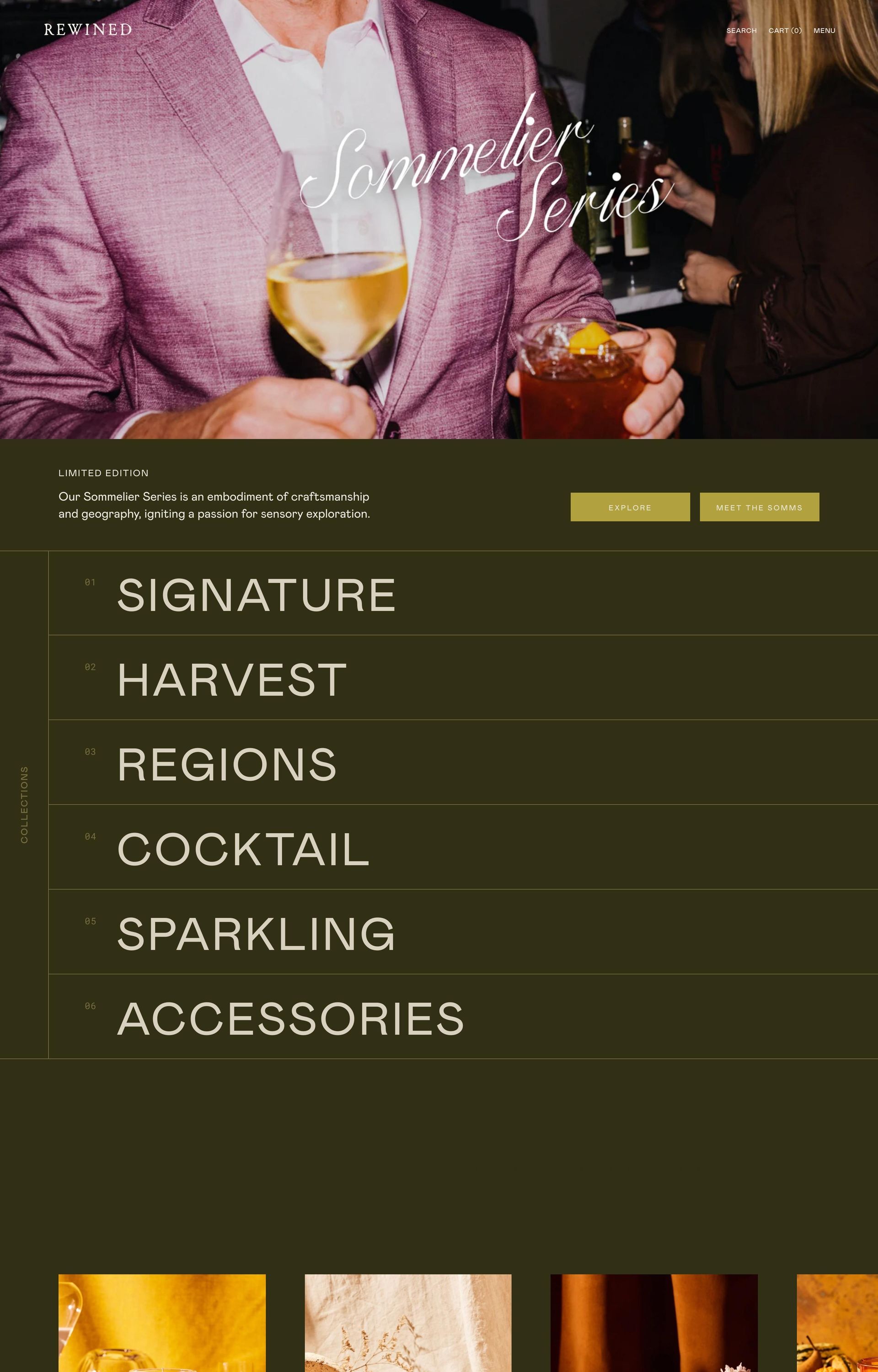Browse the Sparkling collection

[x=256, y=934]
